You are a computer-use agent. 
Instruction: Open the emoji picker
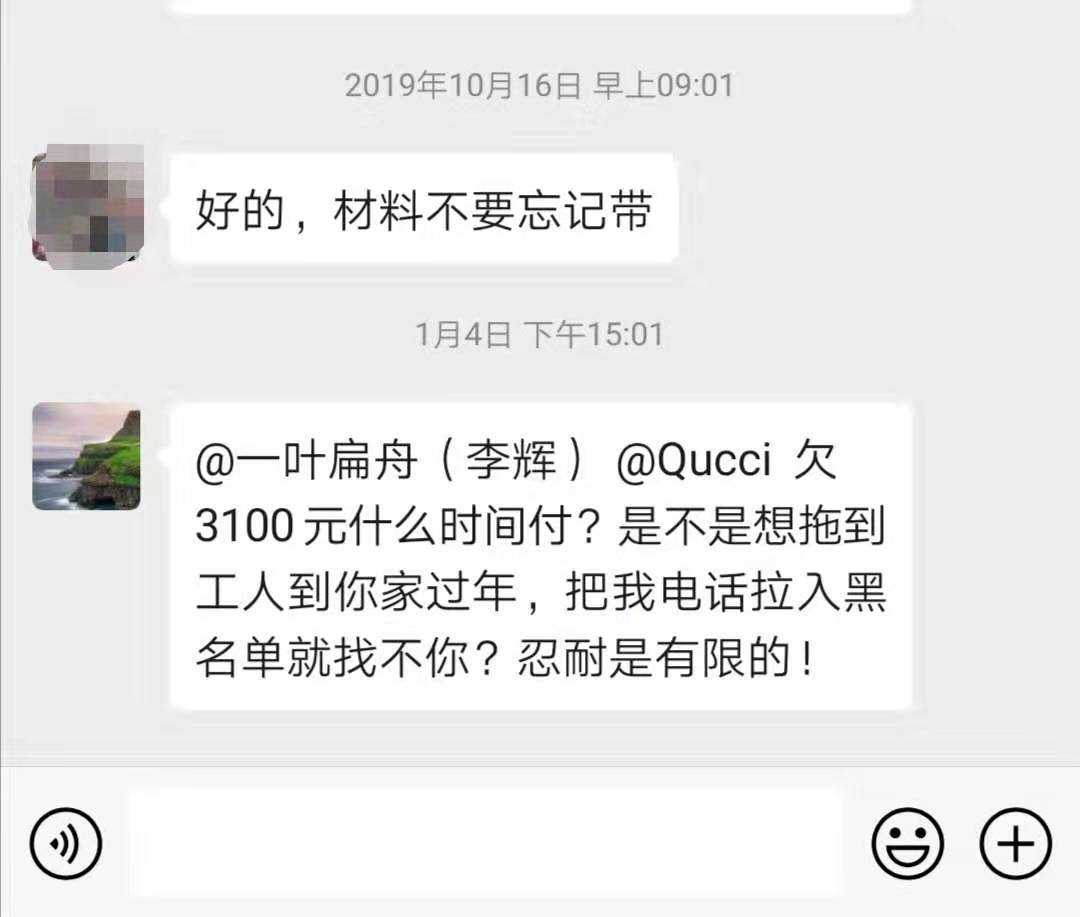(x=907, y=843)
